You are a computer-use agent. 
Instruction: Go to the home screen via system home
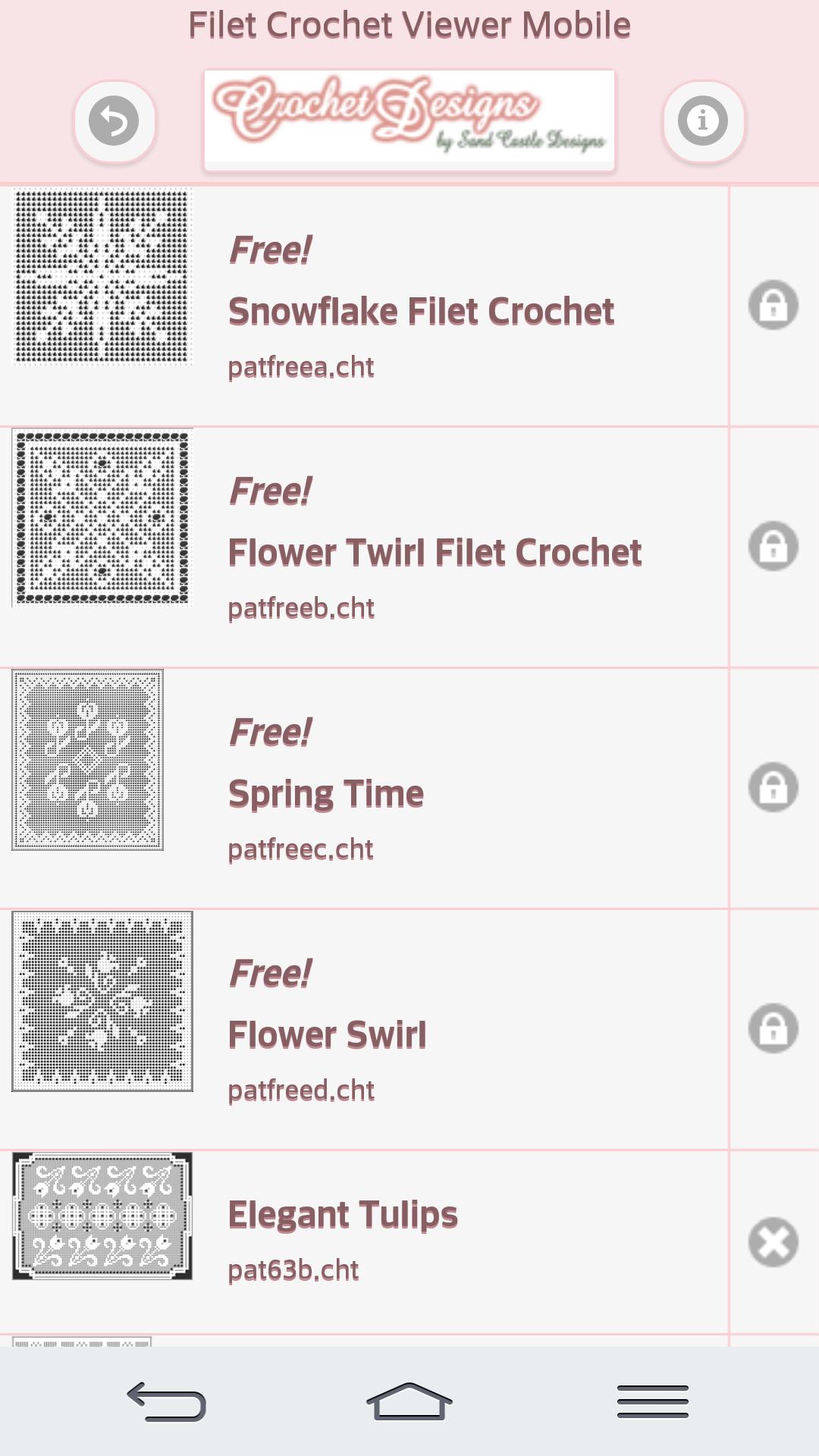tap(409, 1401)
